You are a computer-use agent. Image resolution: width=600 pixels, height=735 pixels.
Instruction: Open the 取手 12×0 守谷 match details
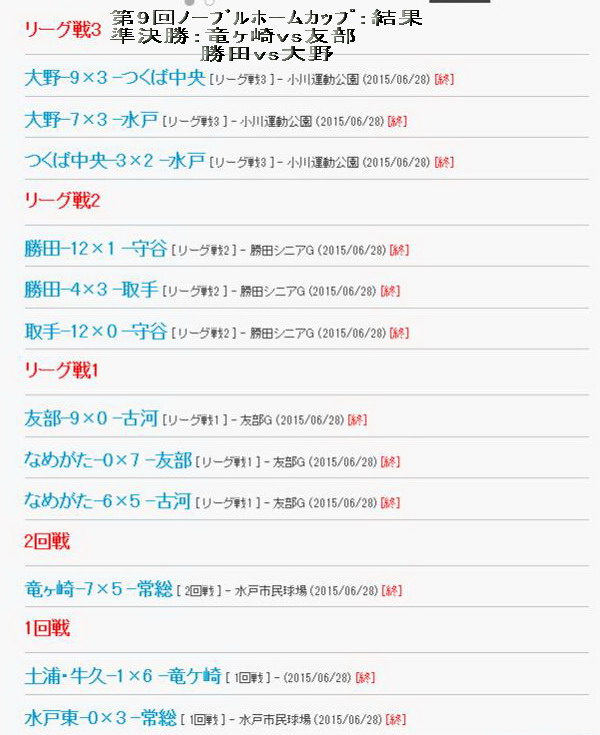coord(95,332)
